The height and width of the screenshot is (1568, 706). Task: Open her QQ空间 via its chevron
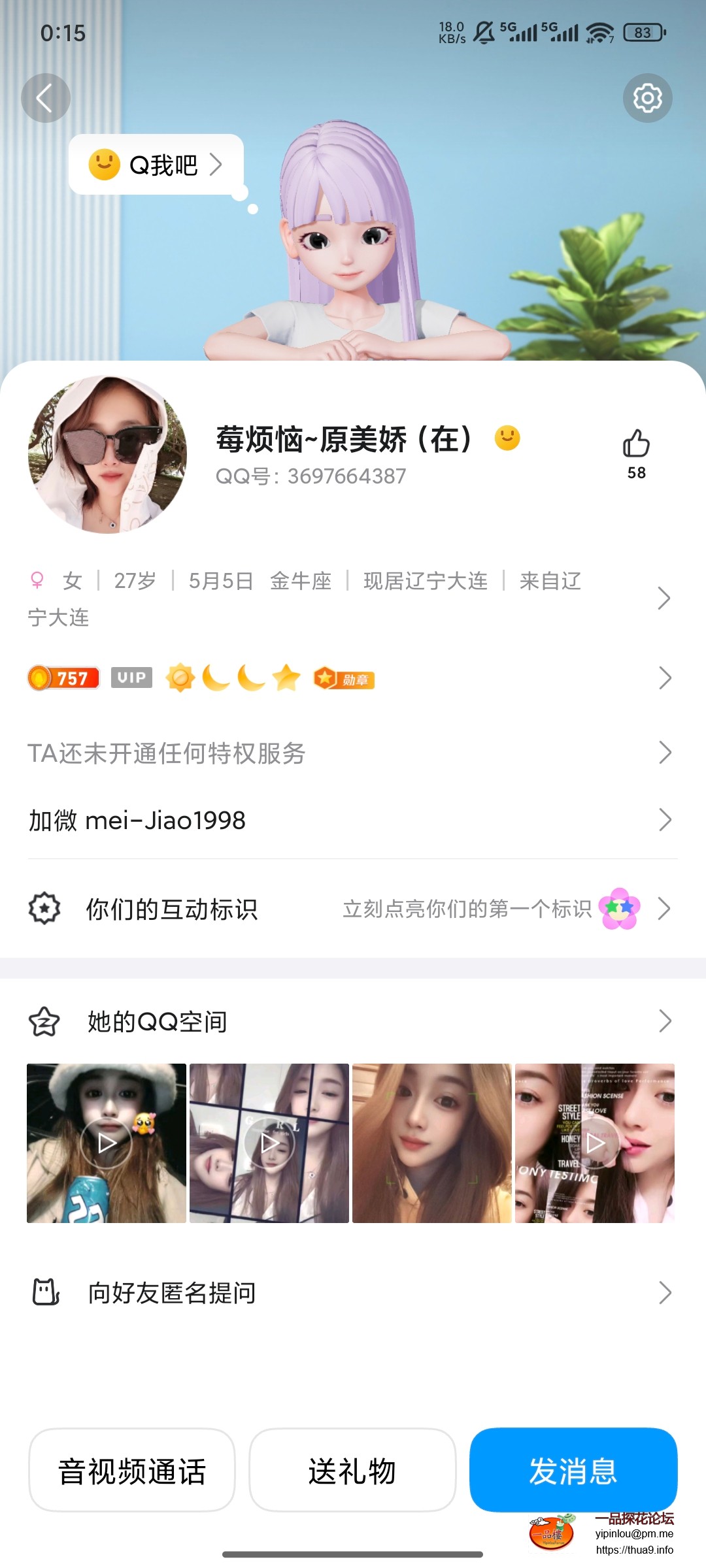pyautogui.click(x=665, y=1021)
